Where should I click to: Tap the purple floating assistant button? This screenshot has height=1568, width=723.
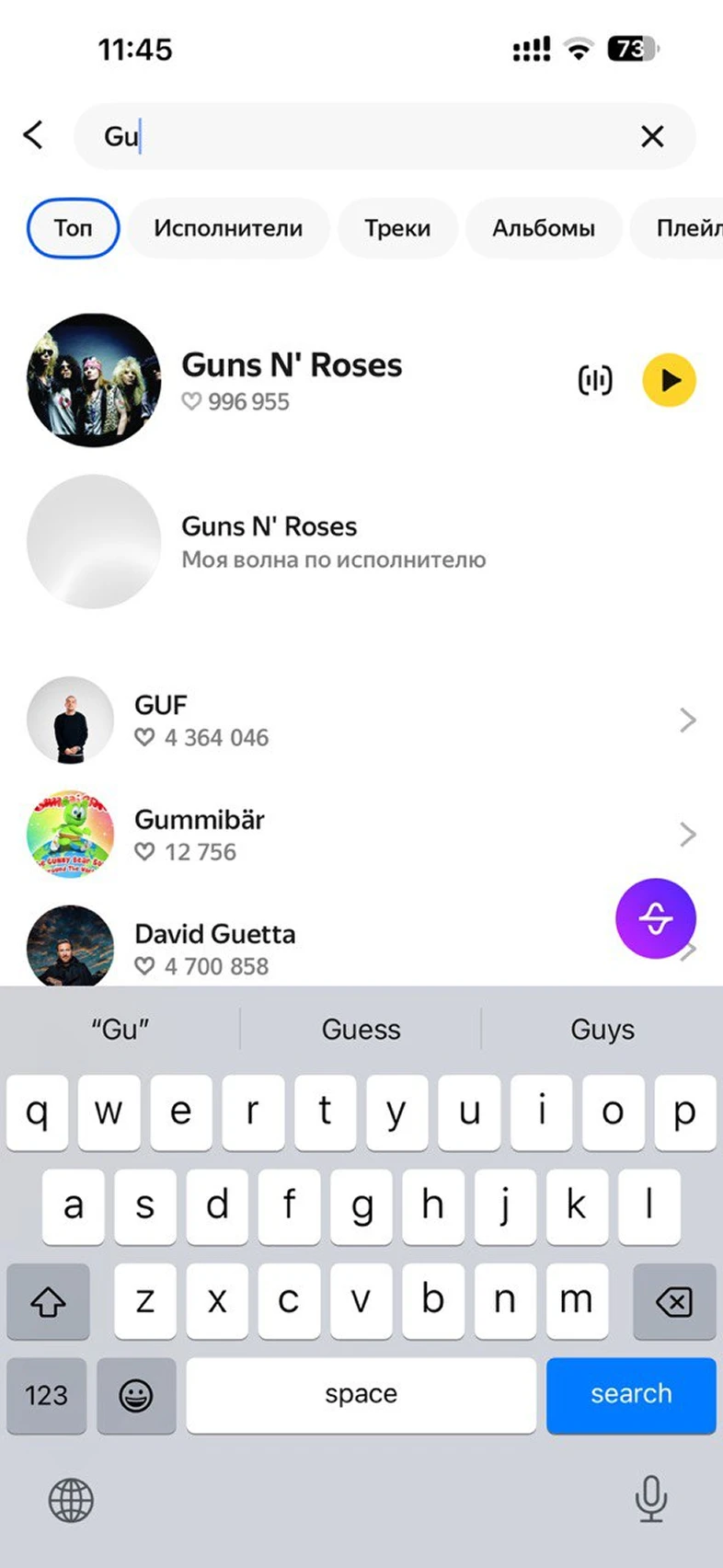655,918
